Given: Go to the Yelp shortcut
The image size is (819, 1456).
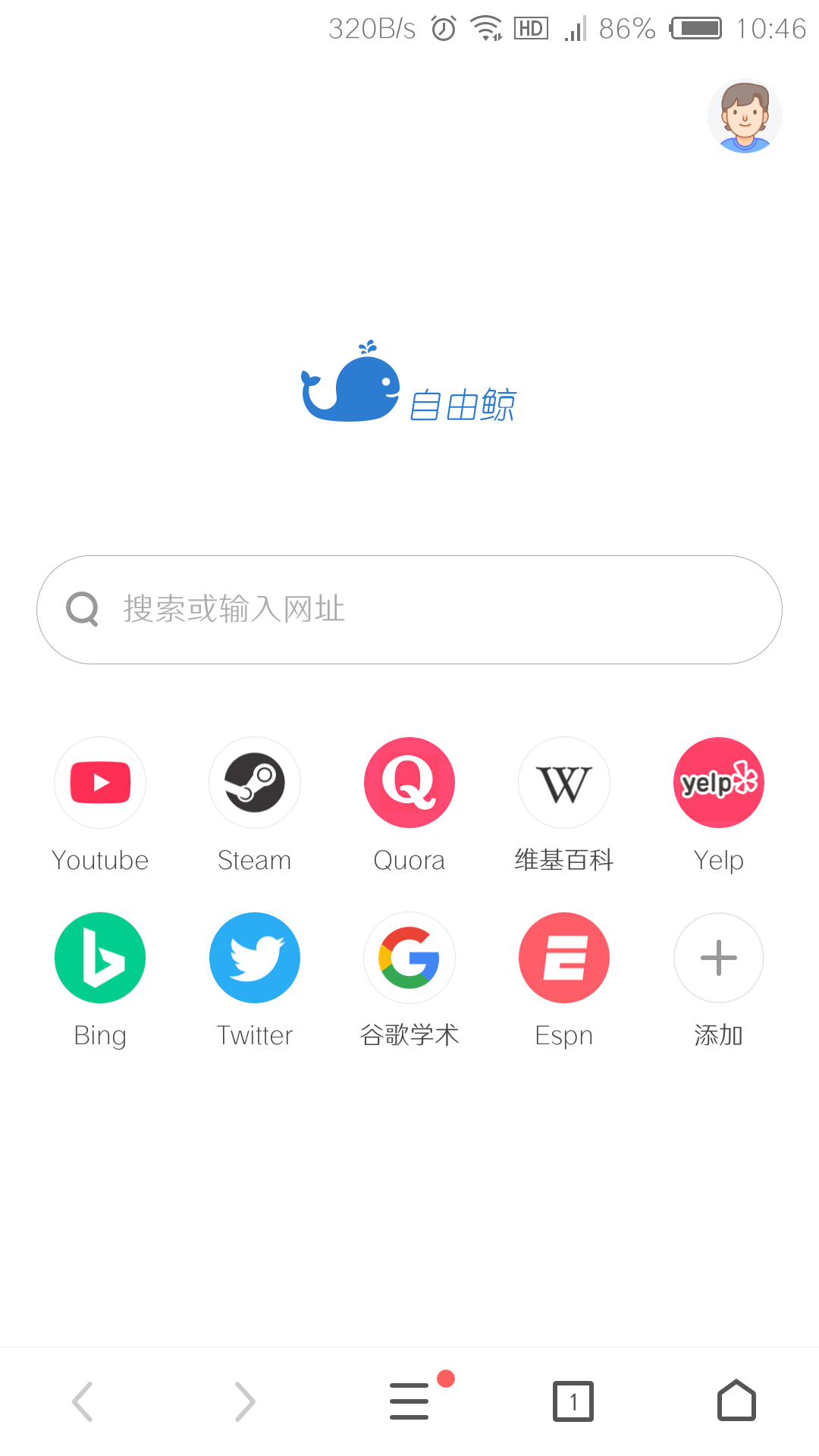Looking at the screenshot, I should click(x=719, y=783).
